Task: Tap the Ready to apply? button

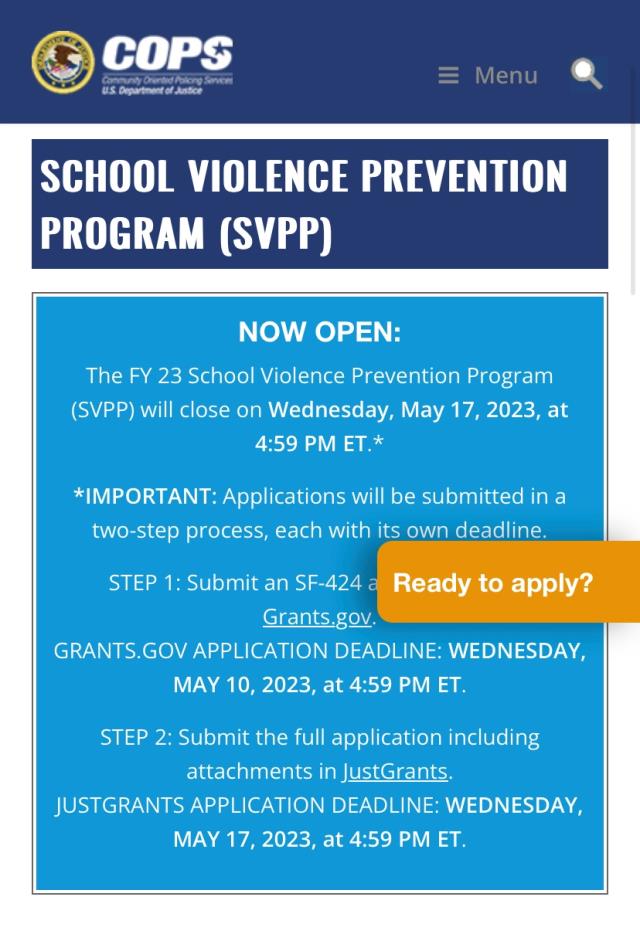Action: pos(508,582)
